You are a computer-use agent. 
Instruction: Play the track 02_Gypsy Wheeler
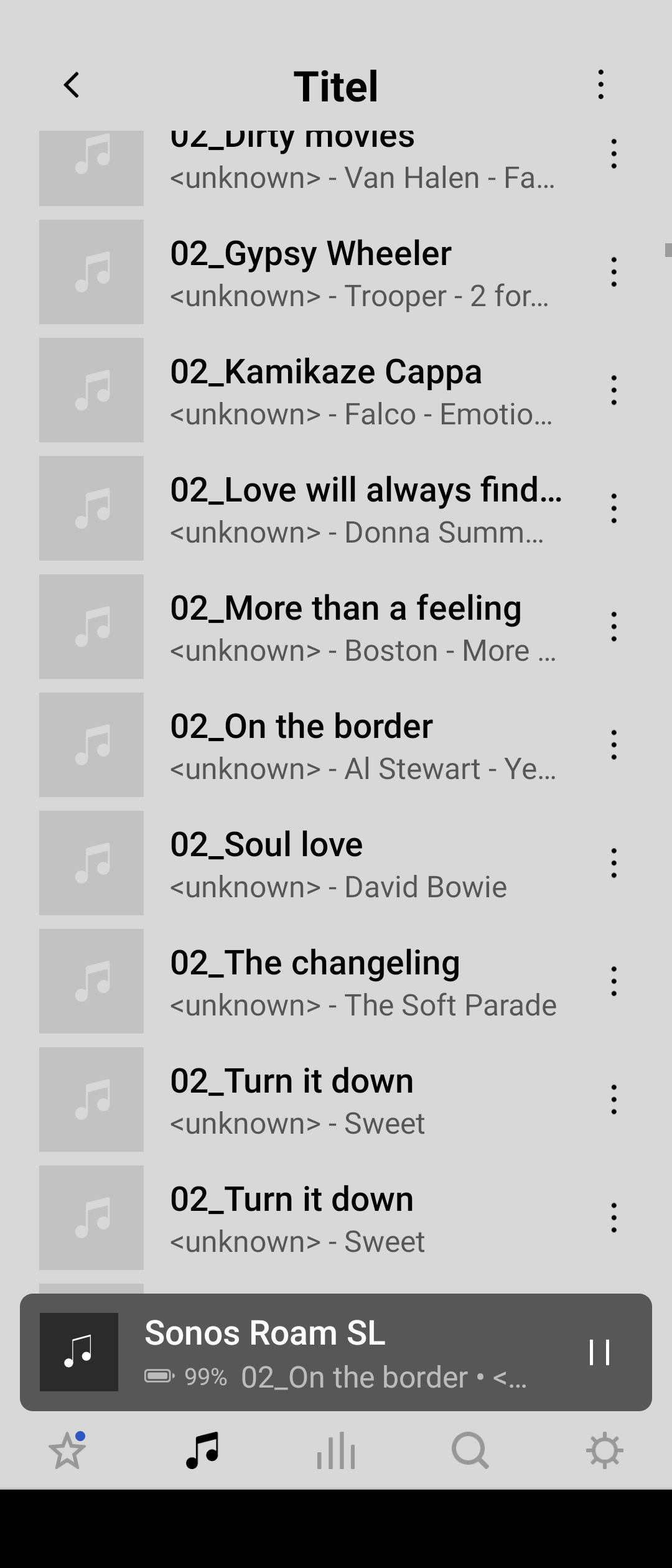tap(311, 272)
